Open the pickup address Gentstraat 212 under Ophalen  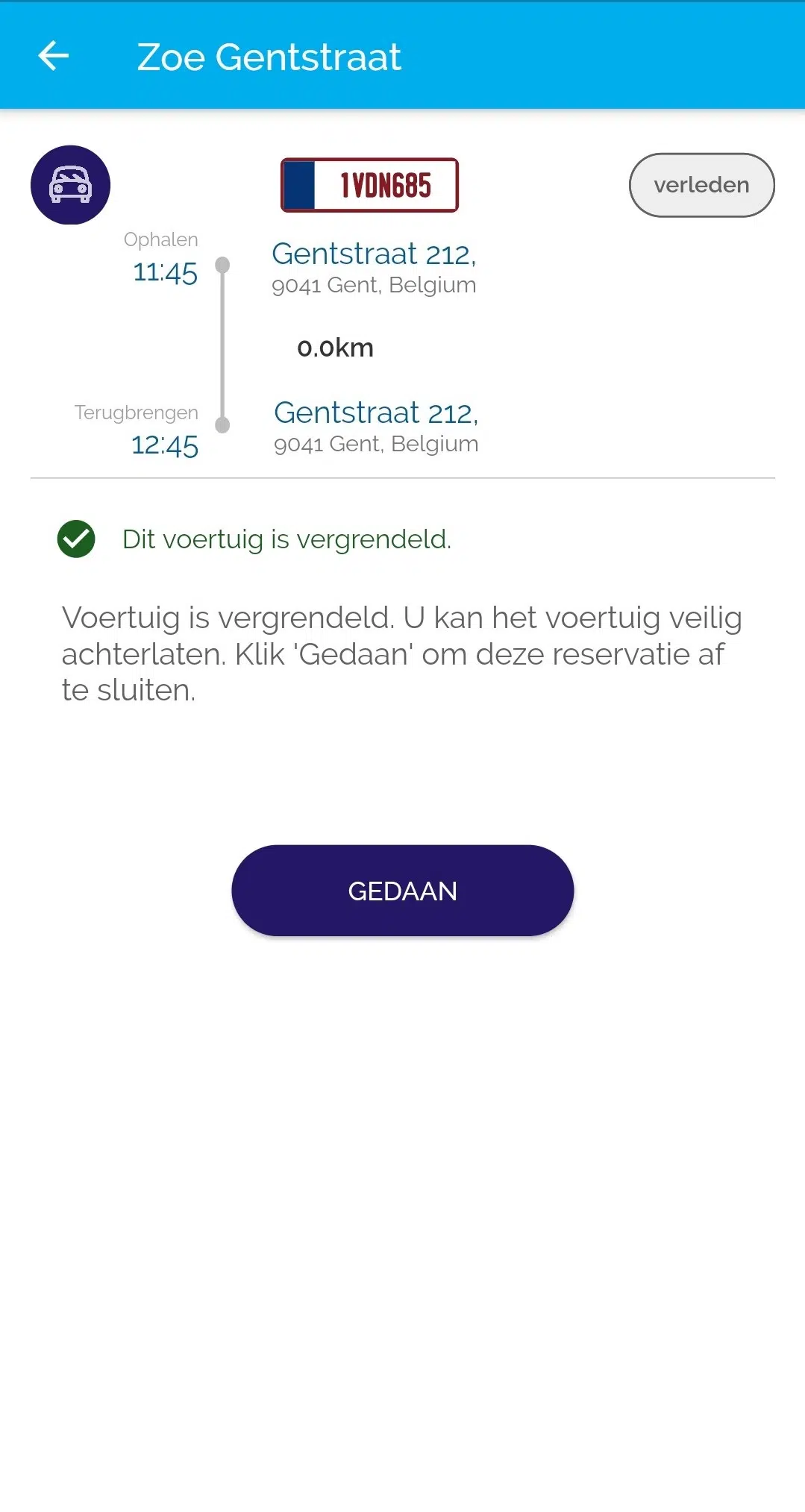[374, 255]
